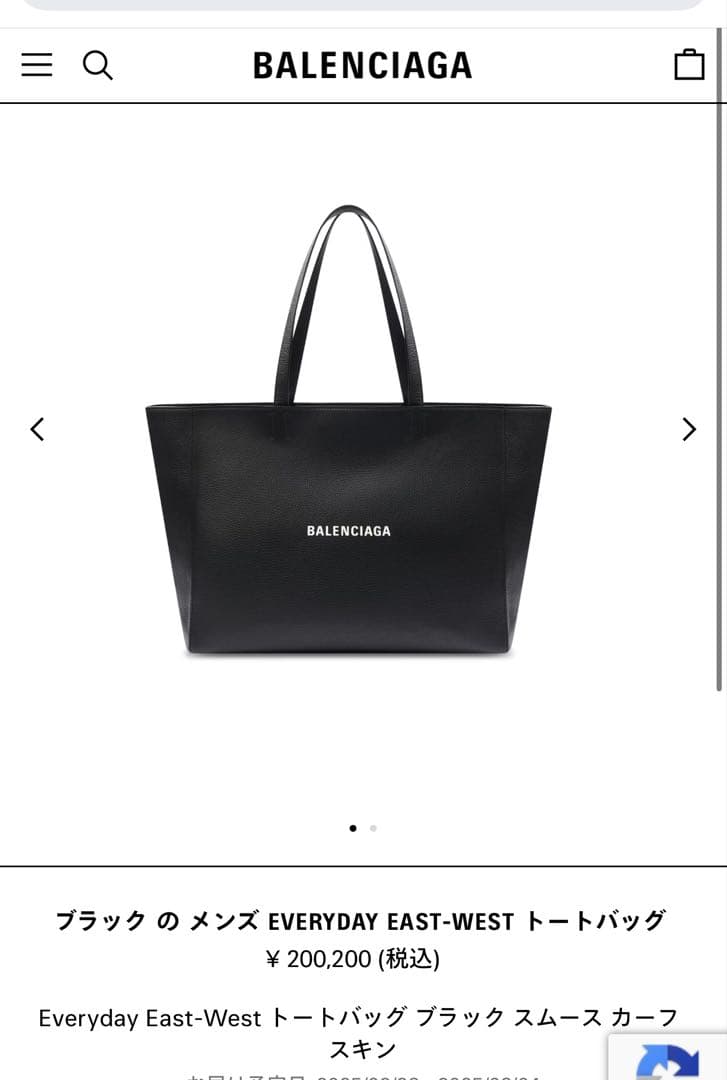The width and height of the screenshot is (727, 1080).
Task: Click the hamburger icon in the header
Action: point(37,65)
